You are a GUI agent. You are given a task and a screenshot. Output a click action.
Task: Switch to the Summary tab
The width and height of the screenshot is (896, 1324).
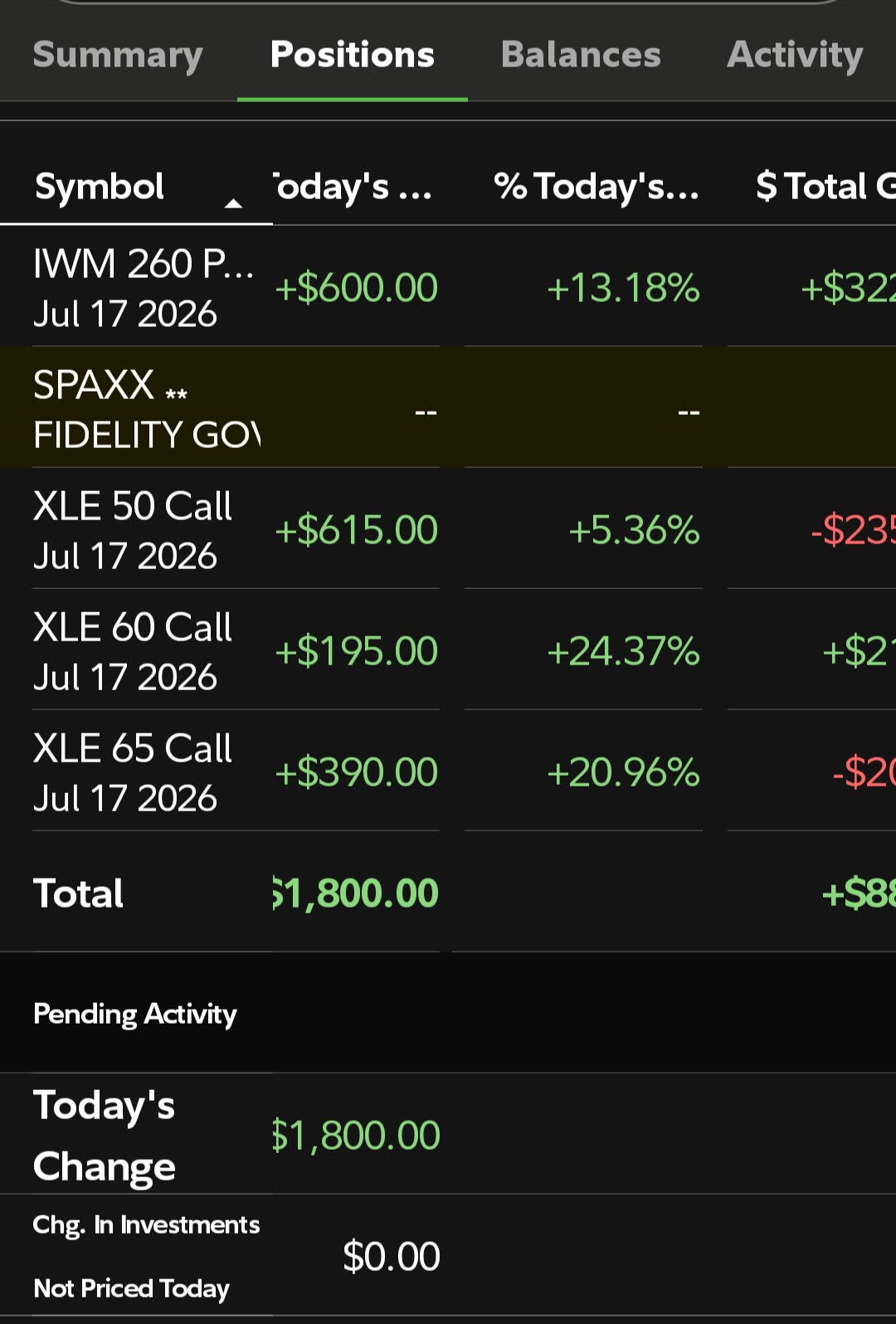[x=118, y=55]
